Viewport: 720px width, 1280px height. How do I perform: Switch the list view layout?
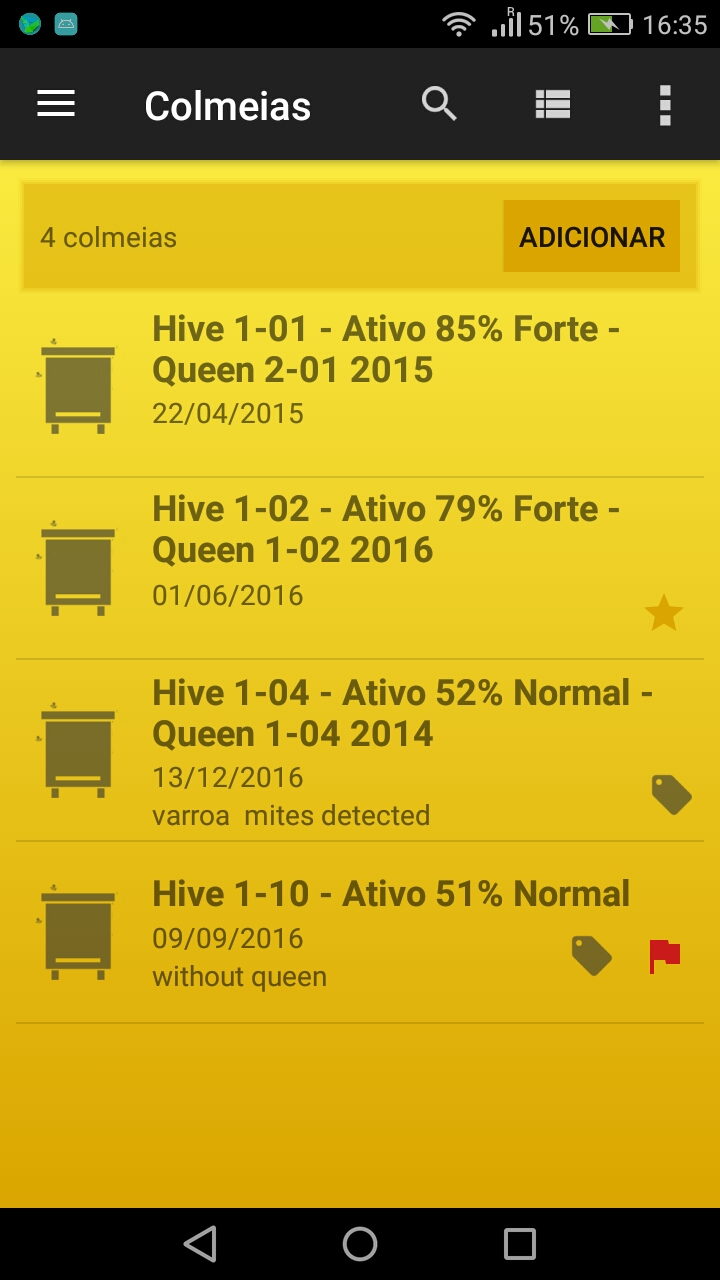(552, 104)
